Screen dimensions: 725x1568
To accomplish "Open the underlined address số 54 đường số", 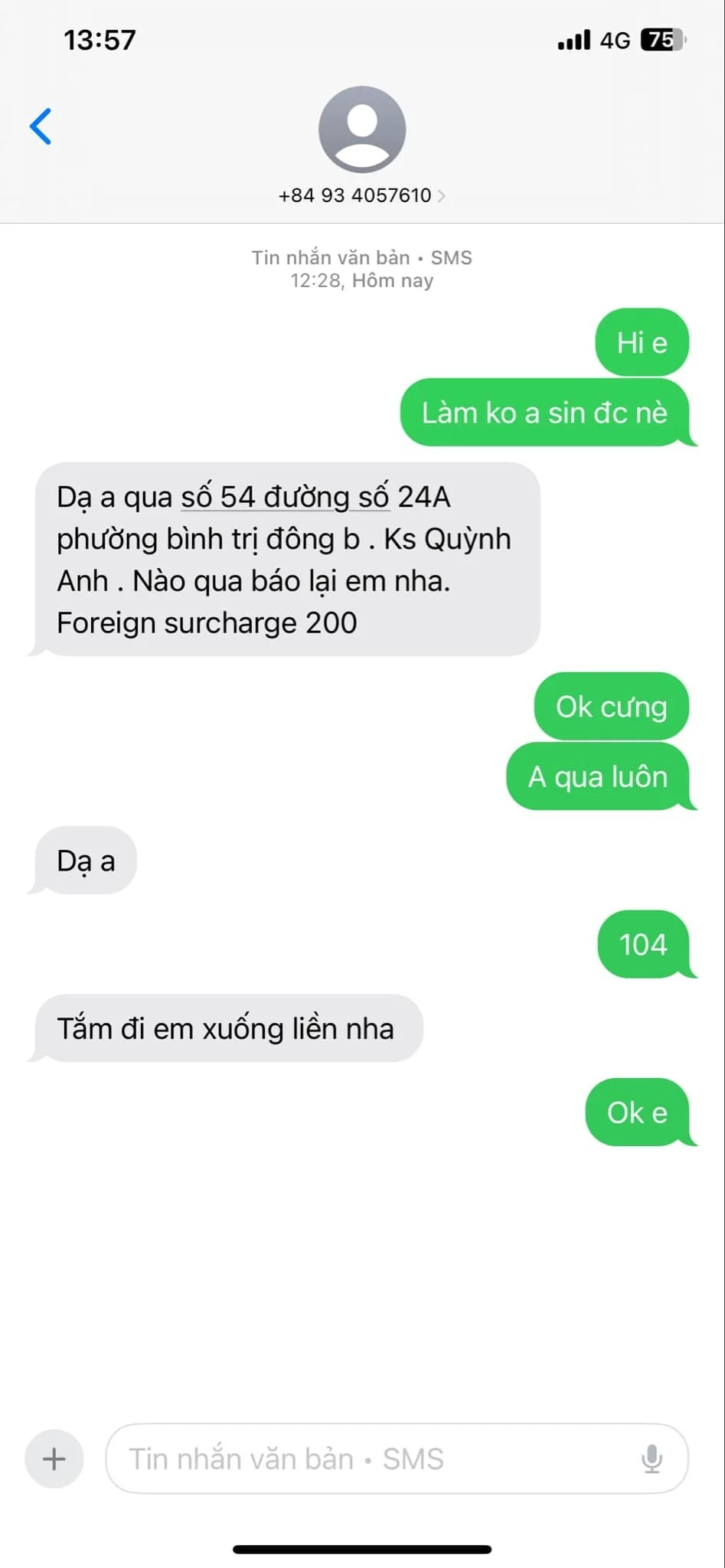I will (285, 498).
